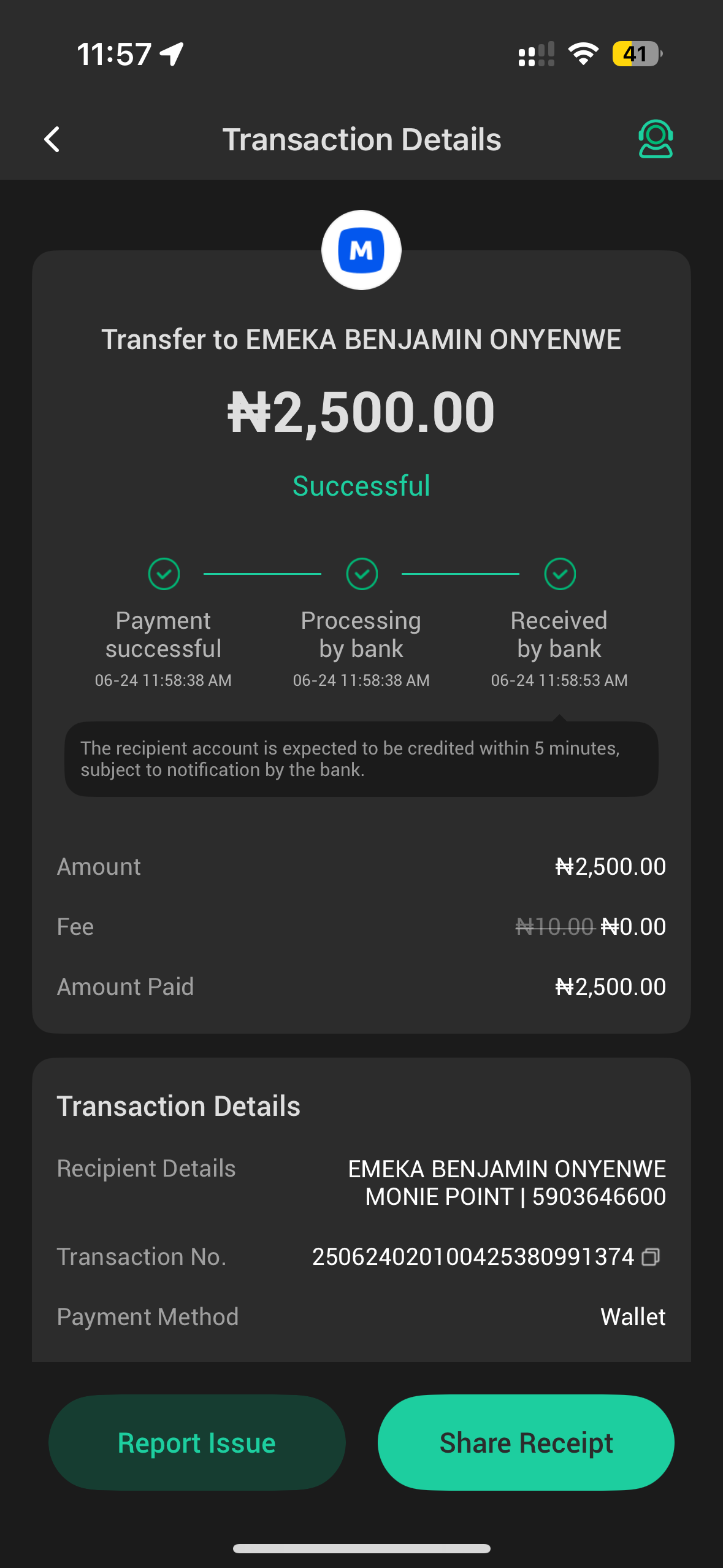Screen dimensions: 723x1568
Task: Go back from Transaction Details
Action: (x=53, y=139)
